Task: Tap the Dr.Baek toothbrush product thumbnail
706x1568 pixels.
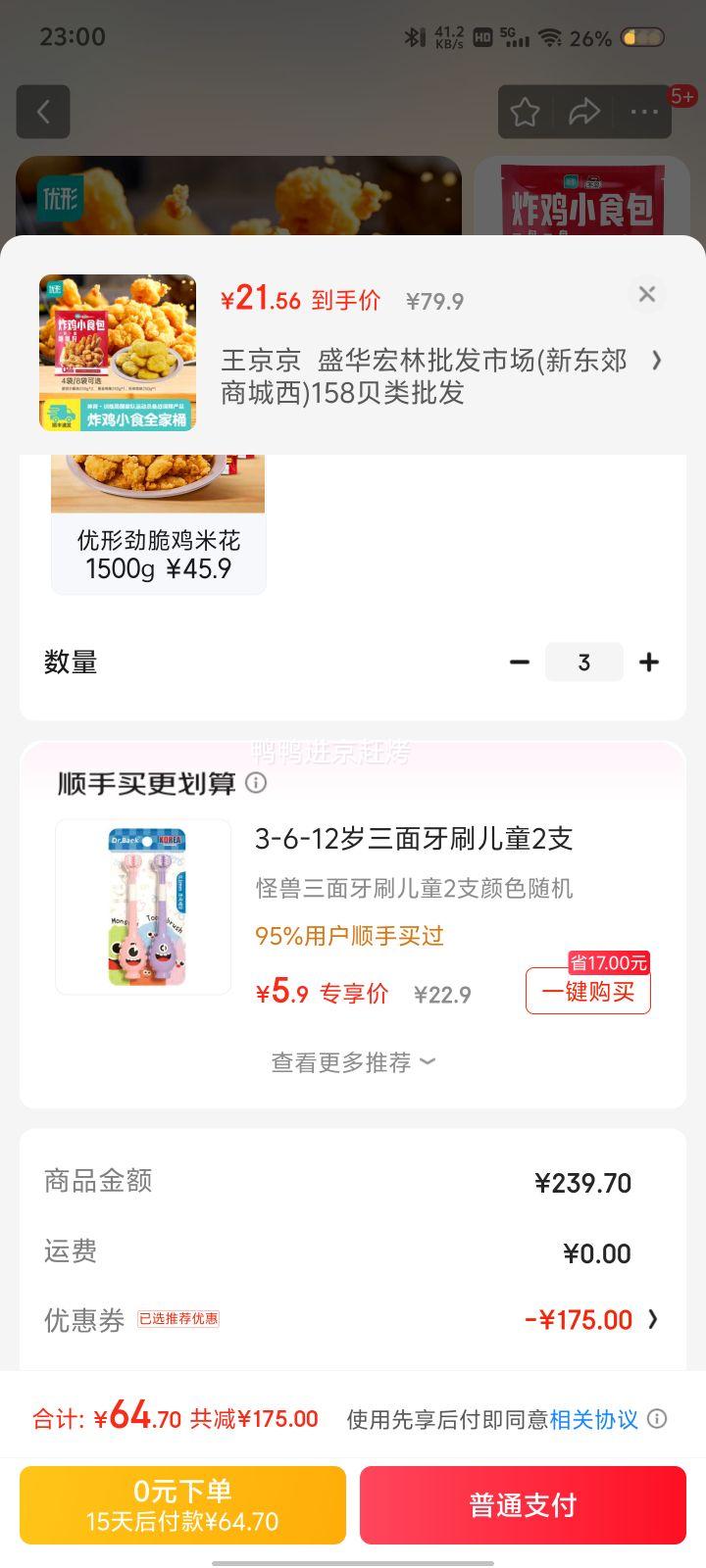Action: pos(143,906)
